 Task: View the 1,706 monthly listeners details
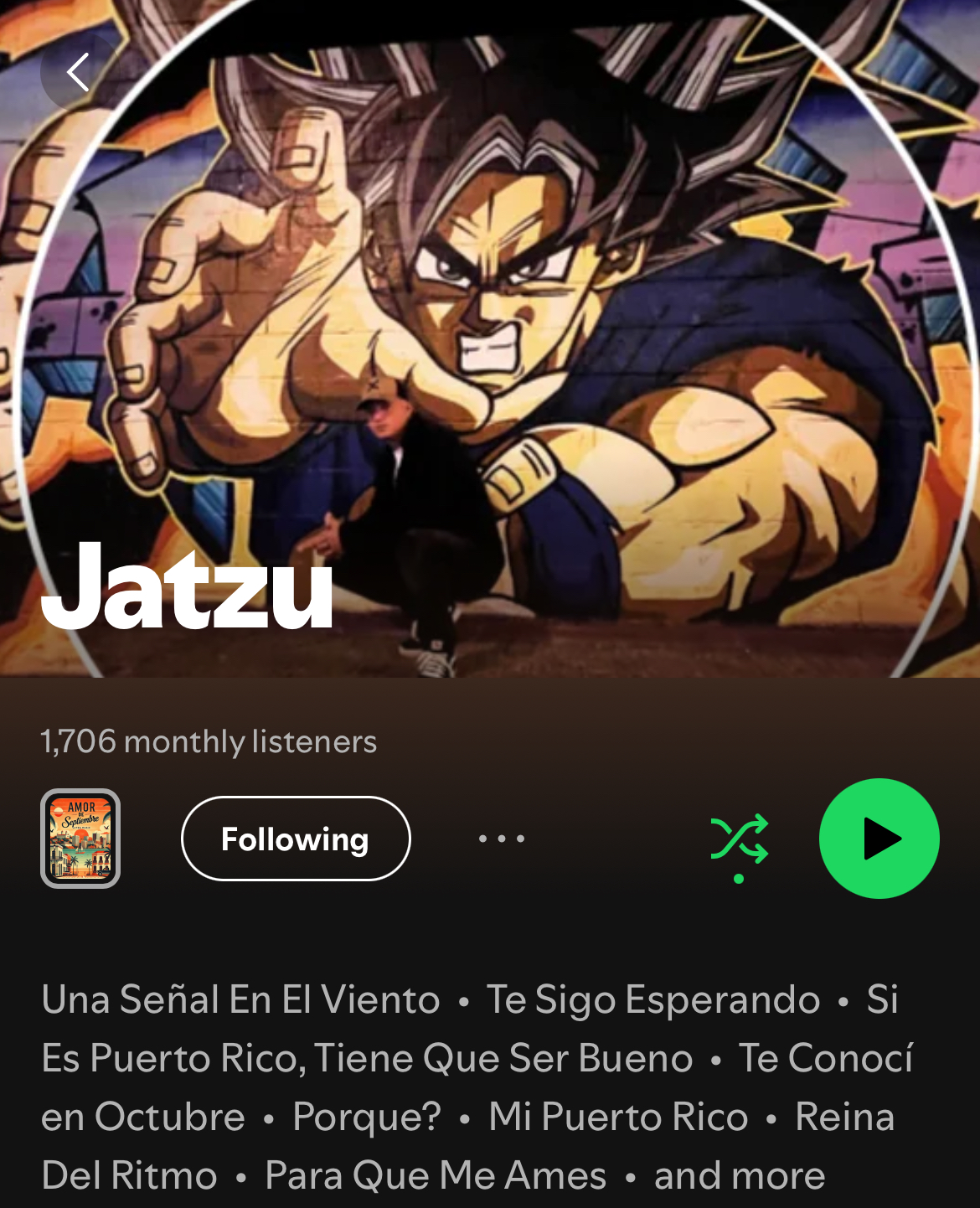point(209,741)
